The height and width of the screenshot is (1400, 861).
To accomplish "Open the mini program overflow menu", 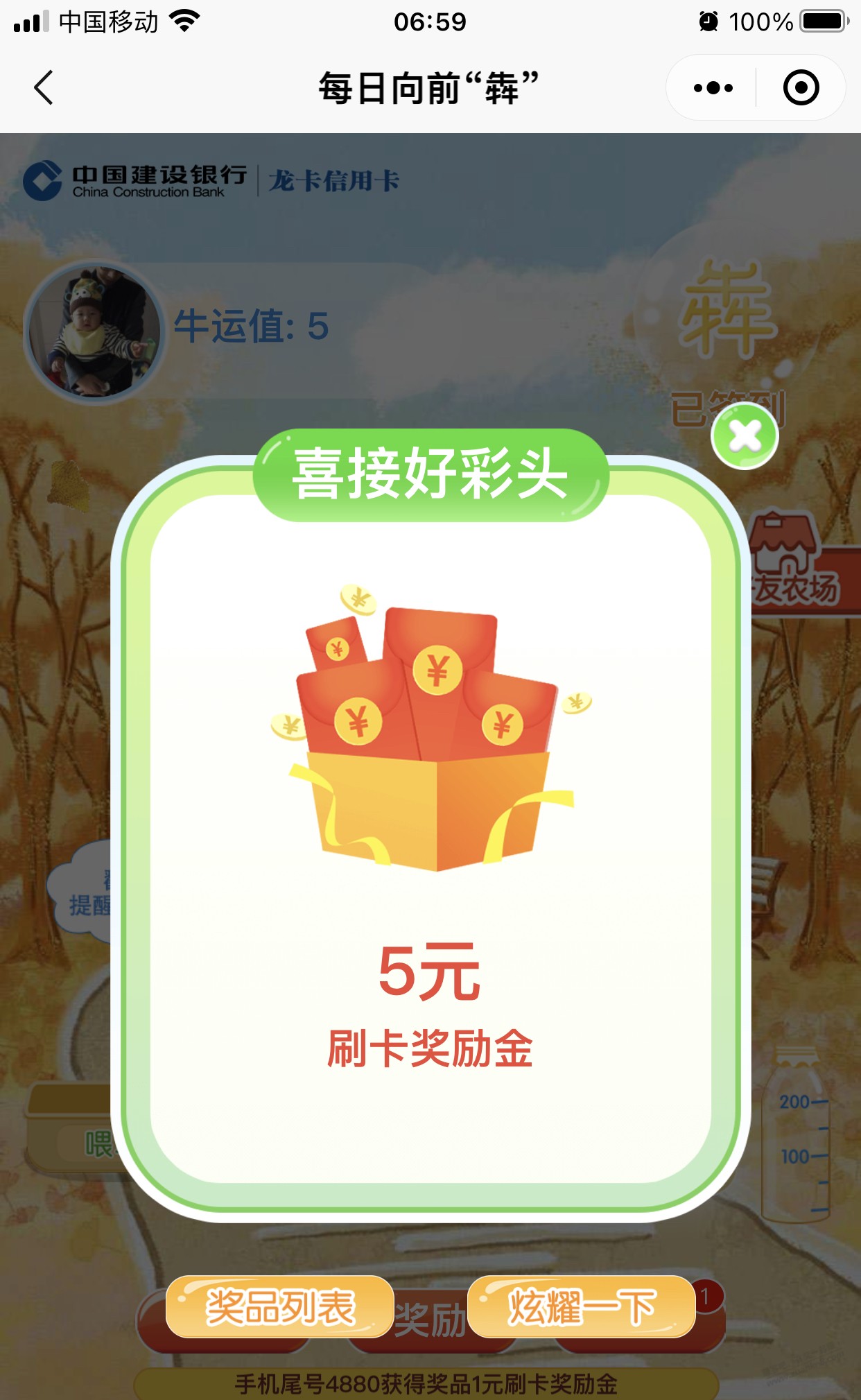I will [713, 88].
